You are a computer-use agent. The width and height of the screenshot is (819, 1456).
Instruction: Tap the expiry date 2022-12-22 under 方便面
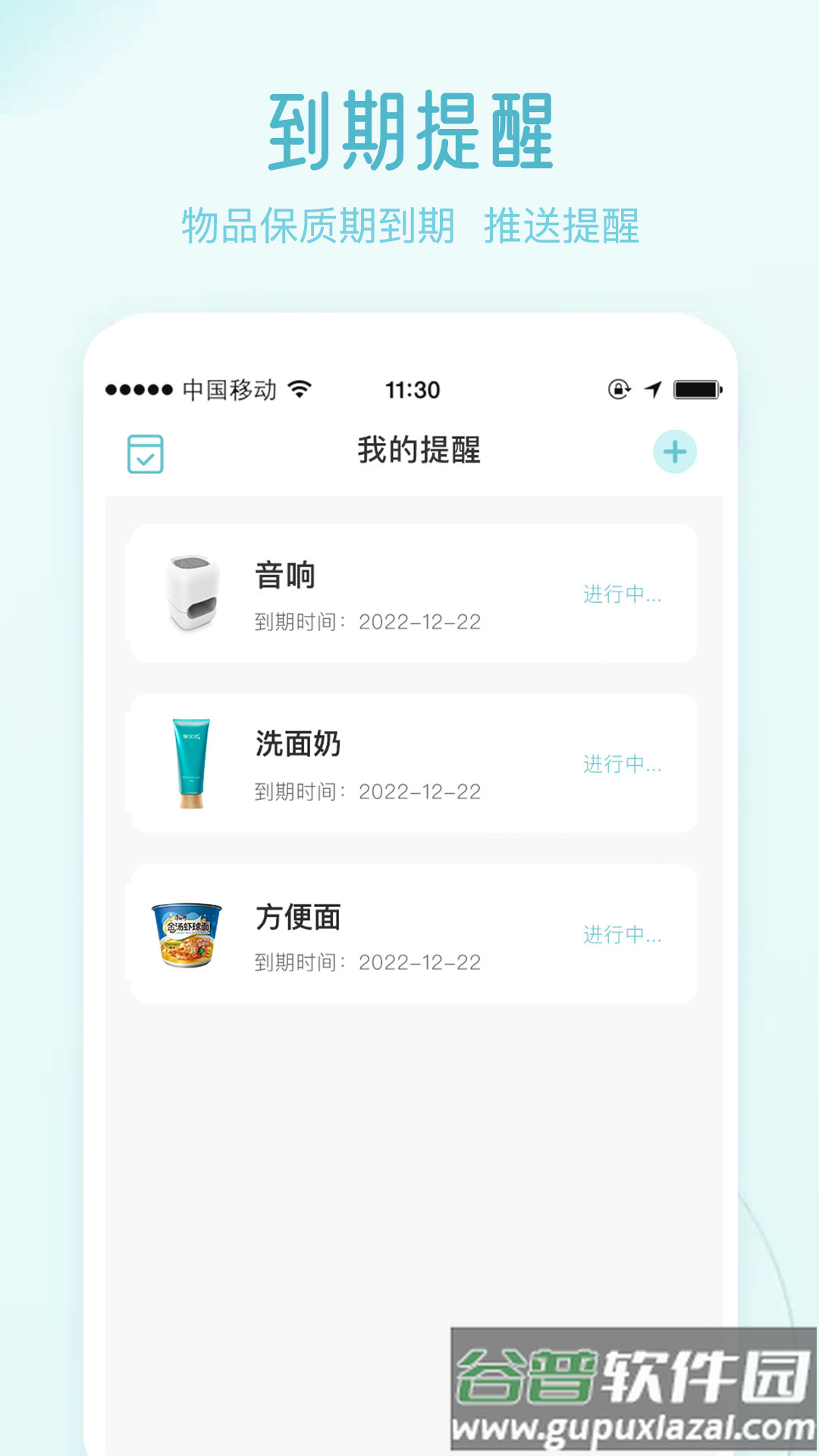tap(420, 963)
